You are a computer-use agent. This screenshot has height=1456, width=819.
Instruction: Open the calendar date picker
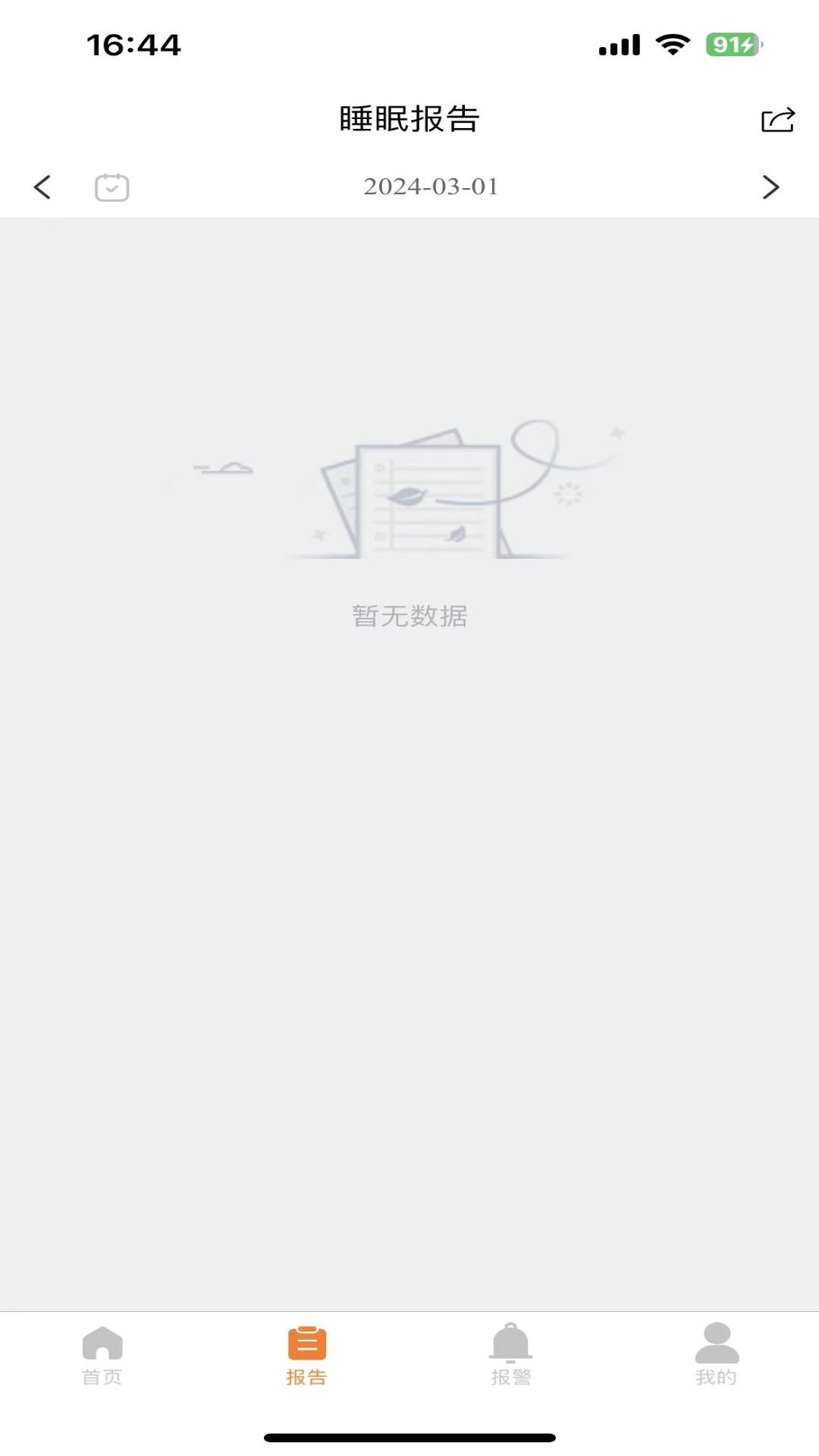tap(111, 187)
